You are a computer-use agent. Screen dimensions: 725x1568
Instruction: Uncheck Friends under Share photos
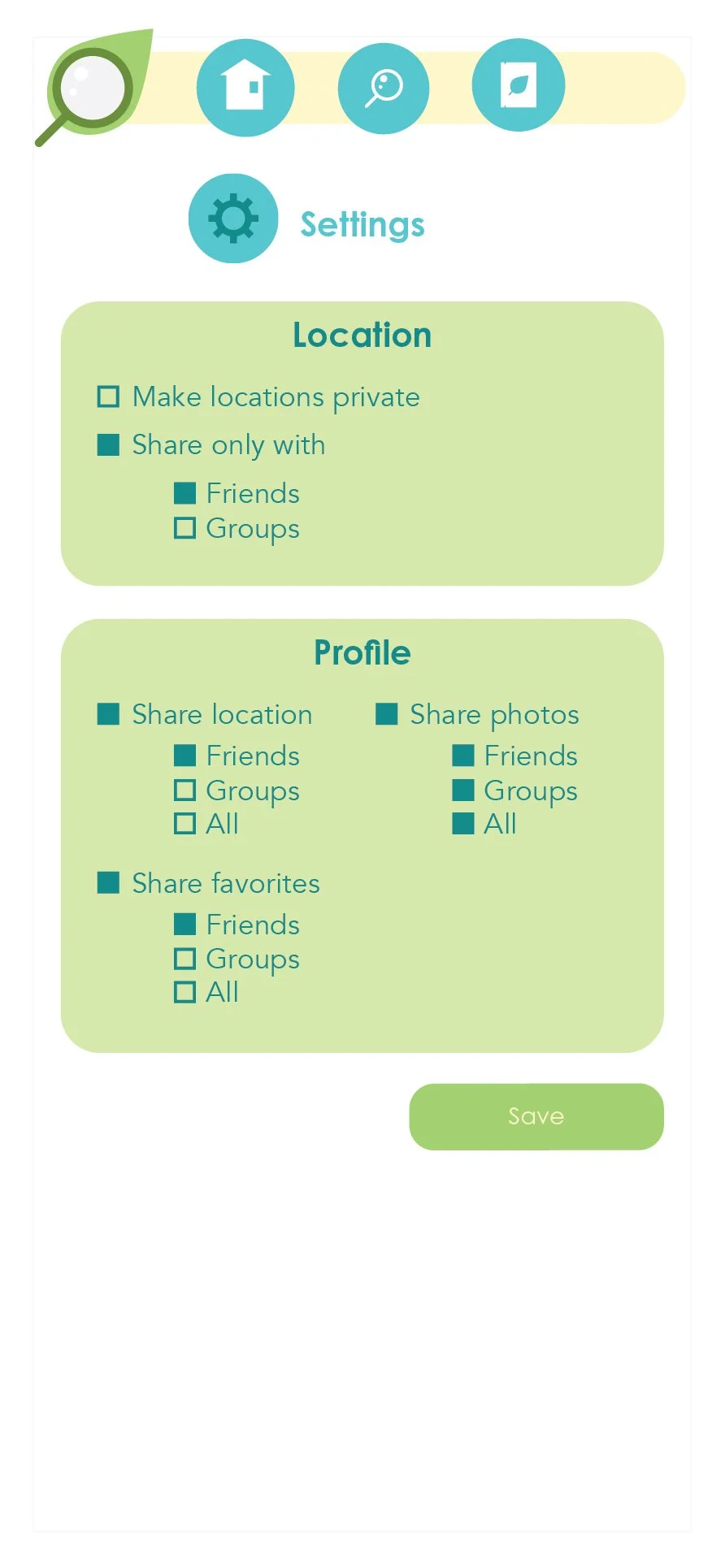[463, 756]
